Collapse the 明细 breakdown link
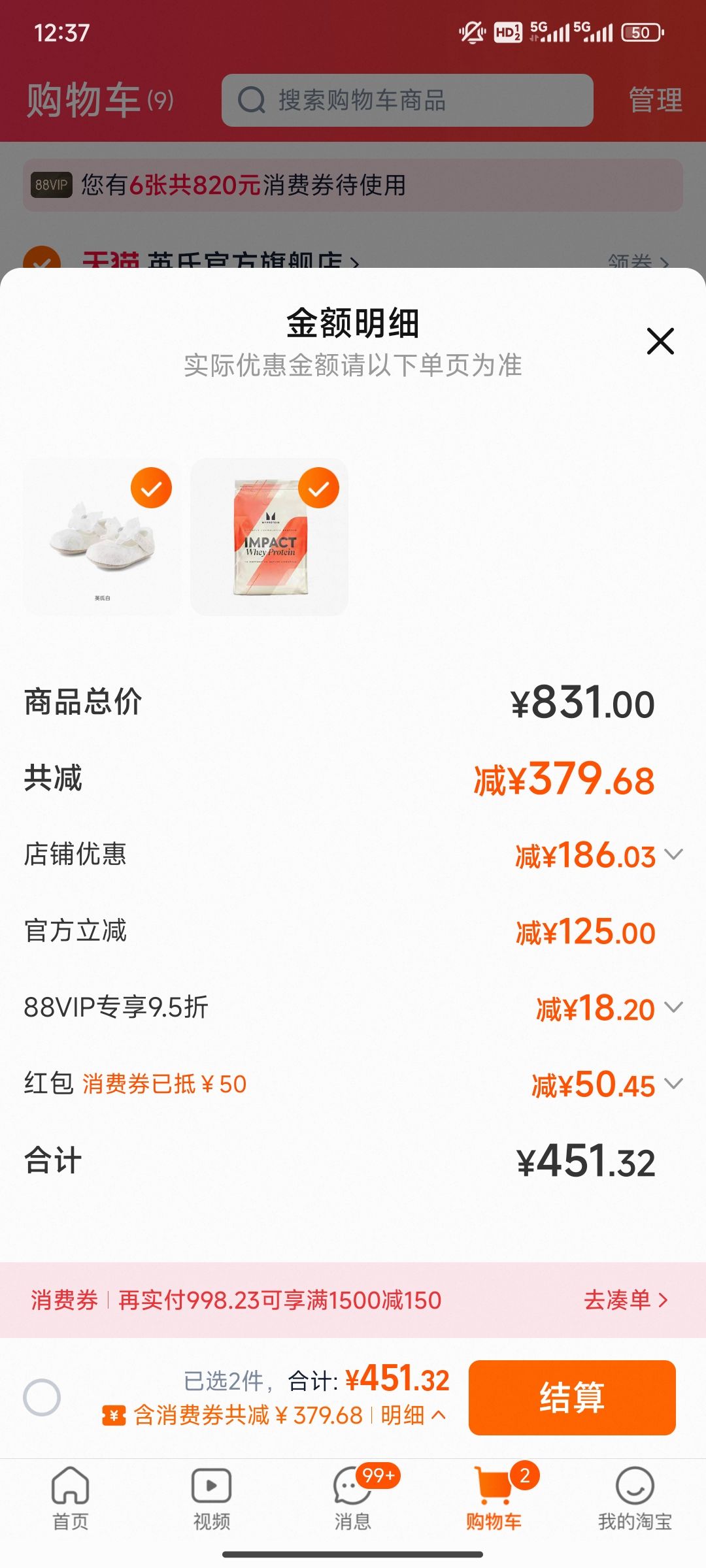Image resolution: width=706 pixels, height=1568 pixels. pyautogui.click(x=413, y=1415)
